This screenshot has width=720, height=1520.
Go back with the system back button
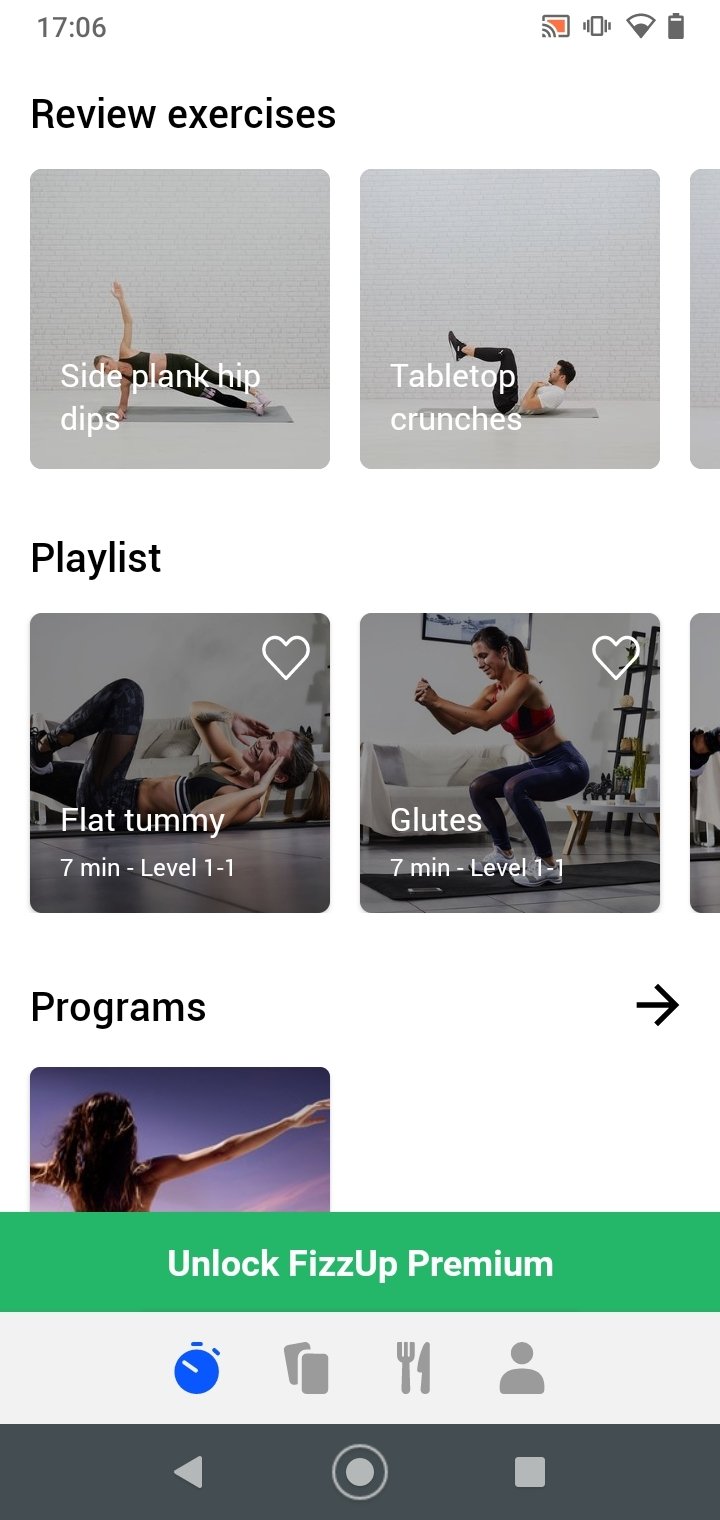188,1472
